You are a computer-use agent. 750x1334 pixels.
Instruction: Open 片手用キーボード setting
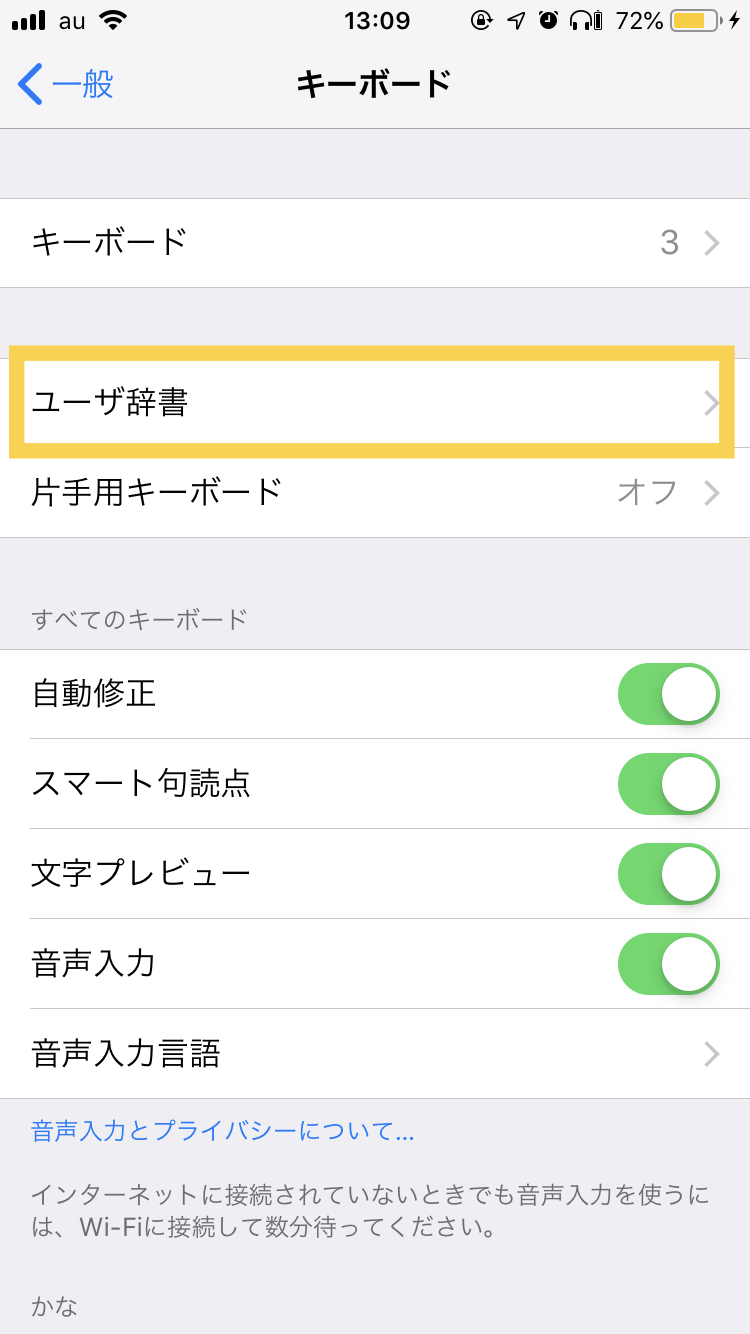point(375,493)
